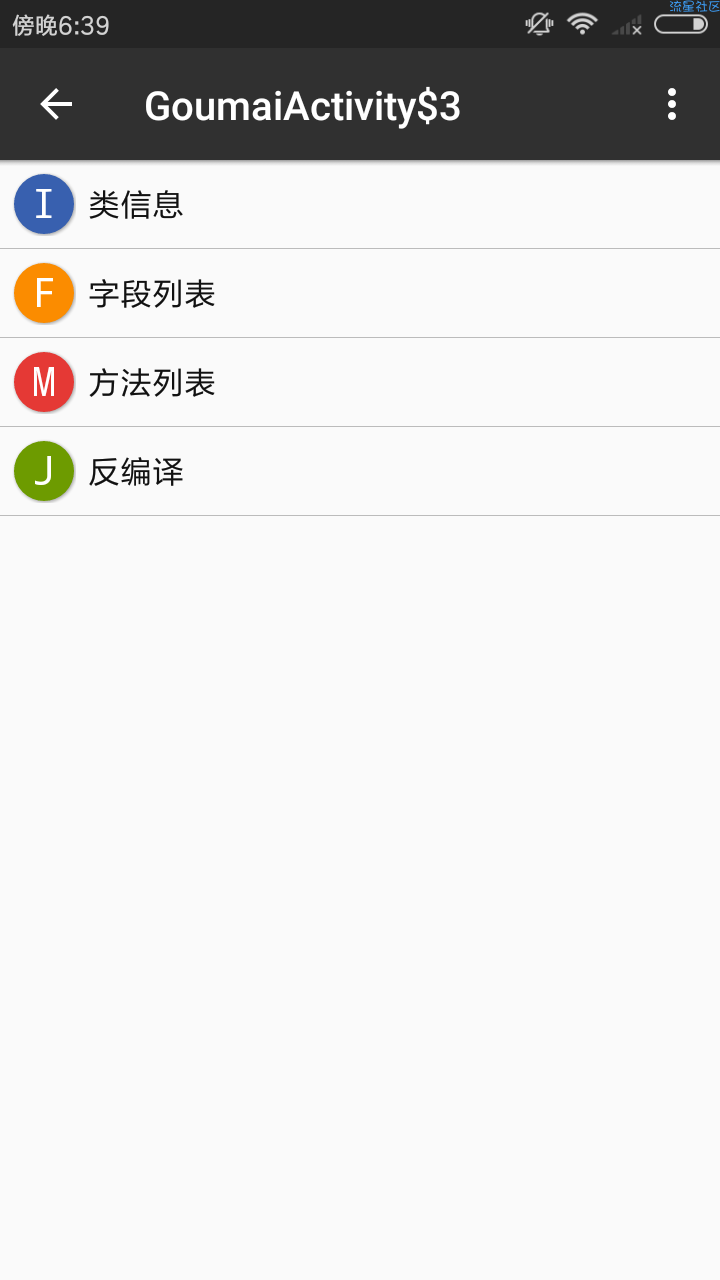Image resolution: width=720 pixels, height=1280 pixels.
Task: Select 反编译 to decompile the class
Action: [x=360, y=471]
